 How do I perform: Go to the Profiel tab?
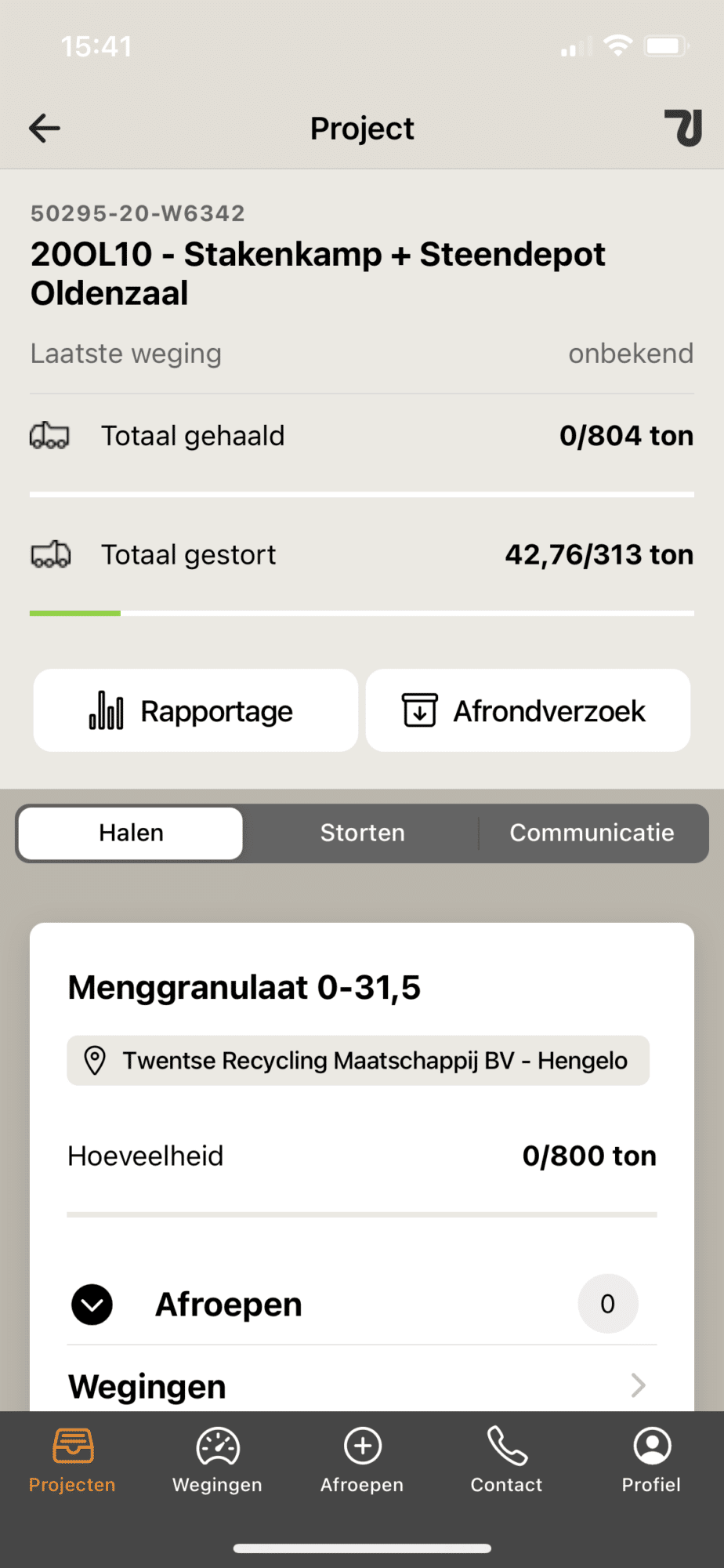651,1460
